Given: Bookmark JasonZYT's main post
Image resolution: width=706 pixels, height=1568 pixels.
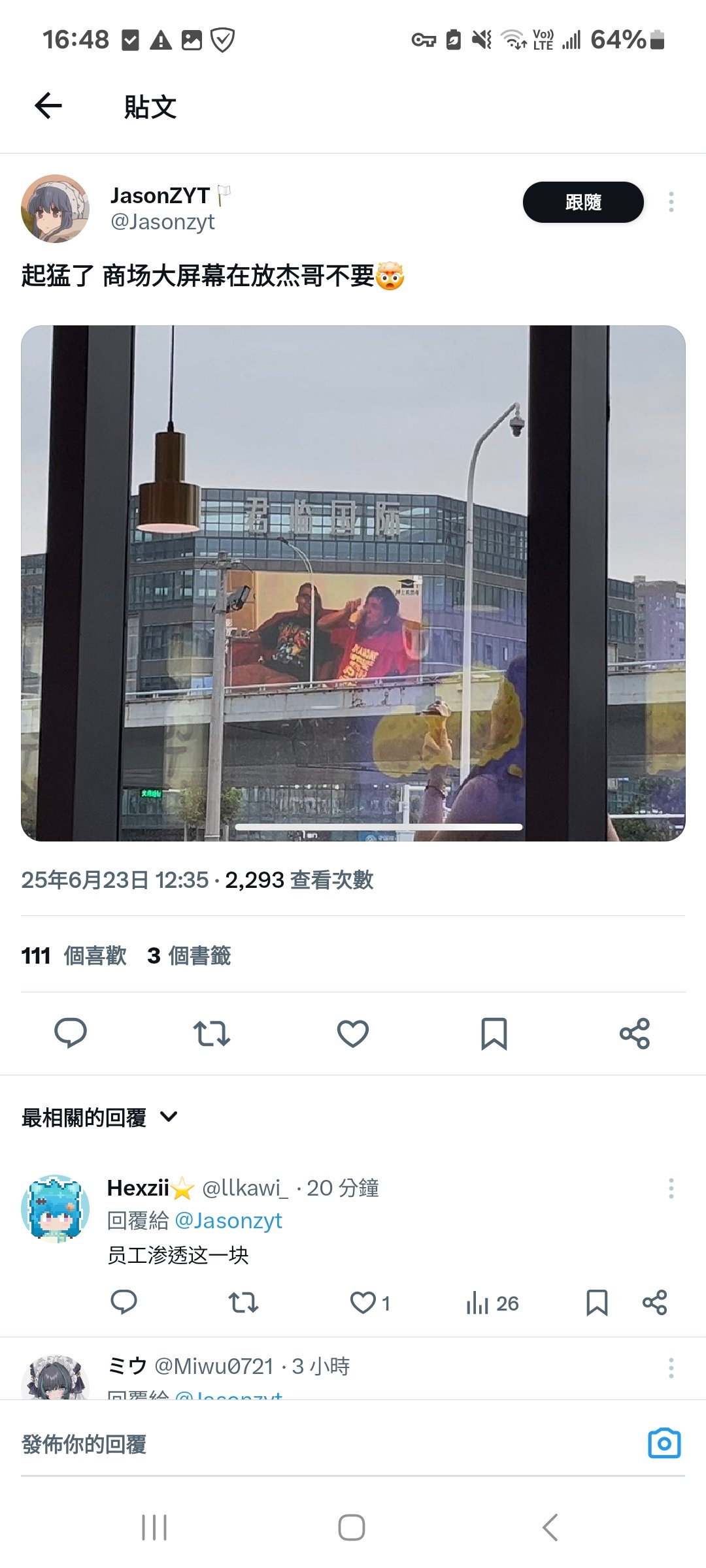Looking at the screenshot, I should (494, 1034).
